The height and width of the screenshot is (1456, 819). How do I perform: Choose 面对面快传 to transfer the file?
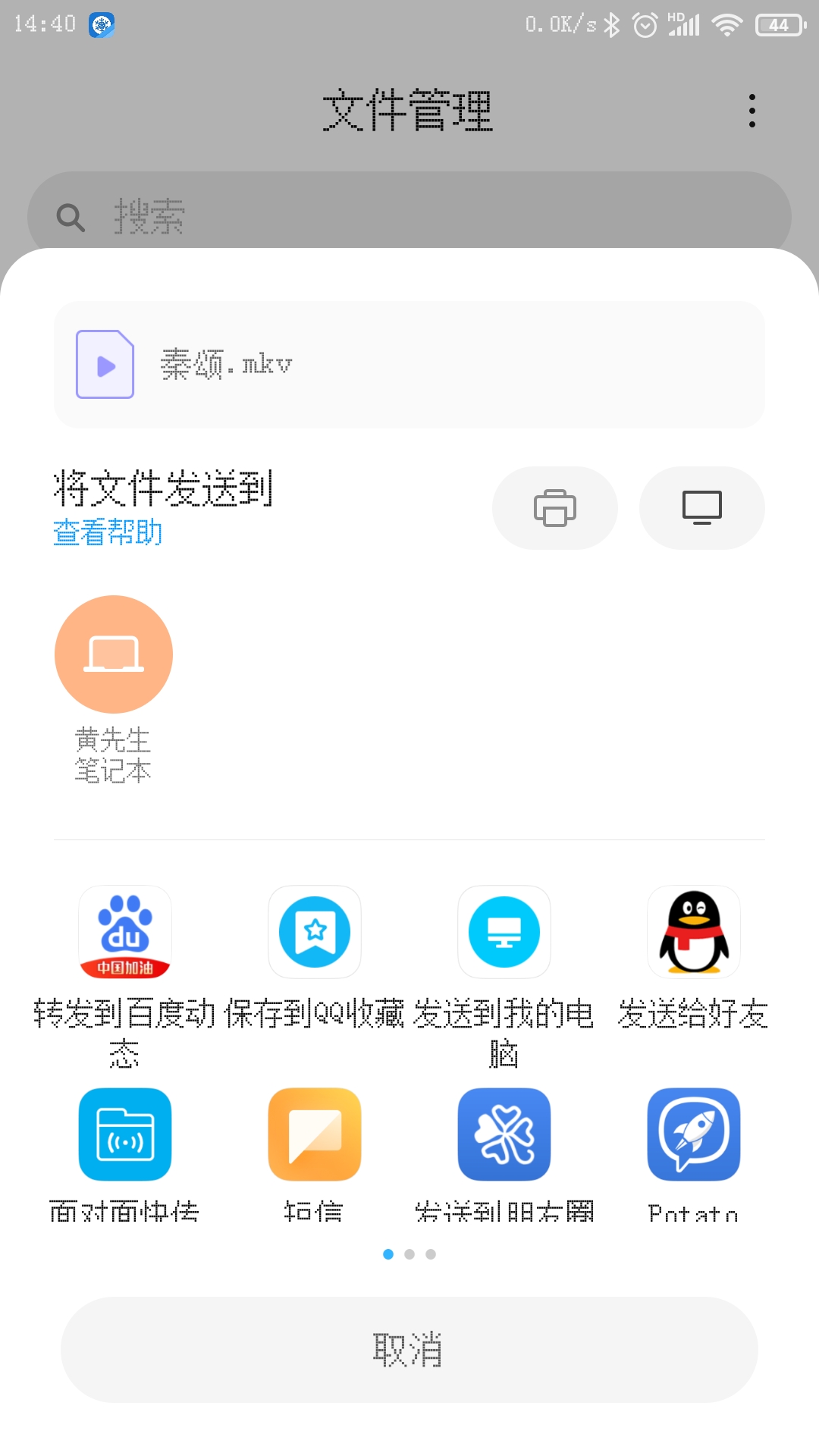click(x=125, y=1134)
